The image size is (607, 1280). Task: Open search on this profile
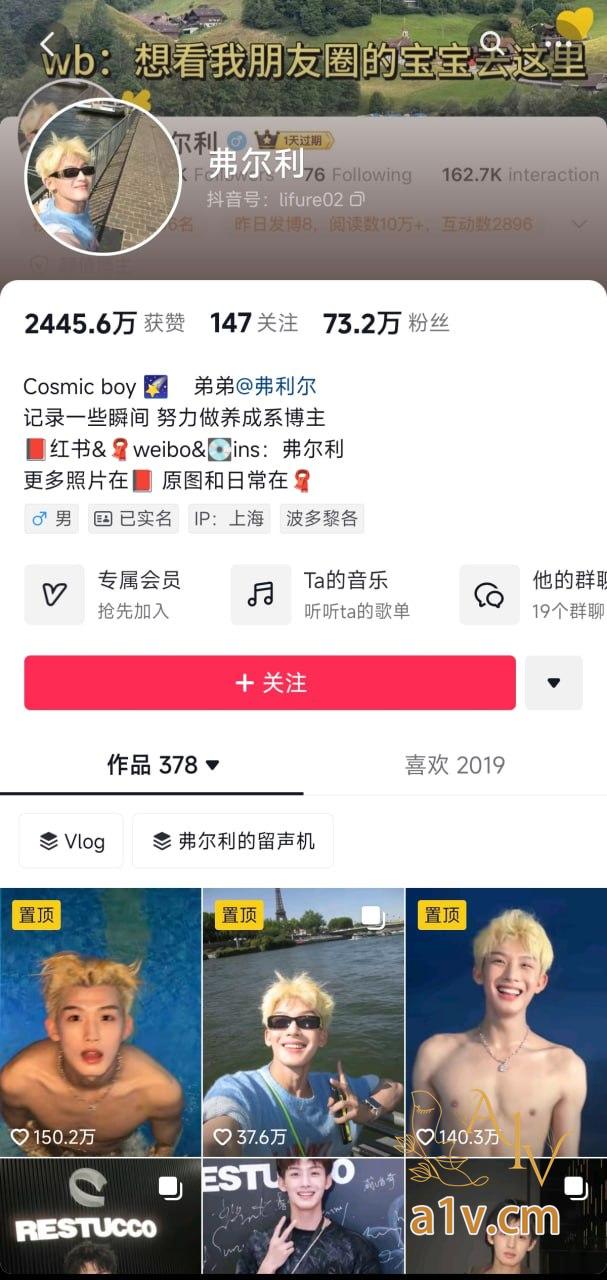tap(491, 43)
